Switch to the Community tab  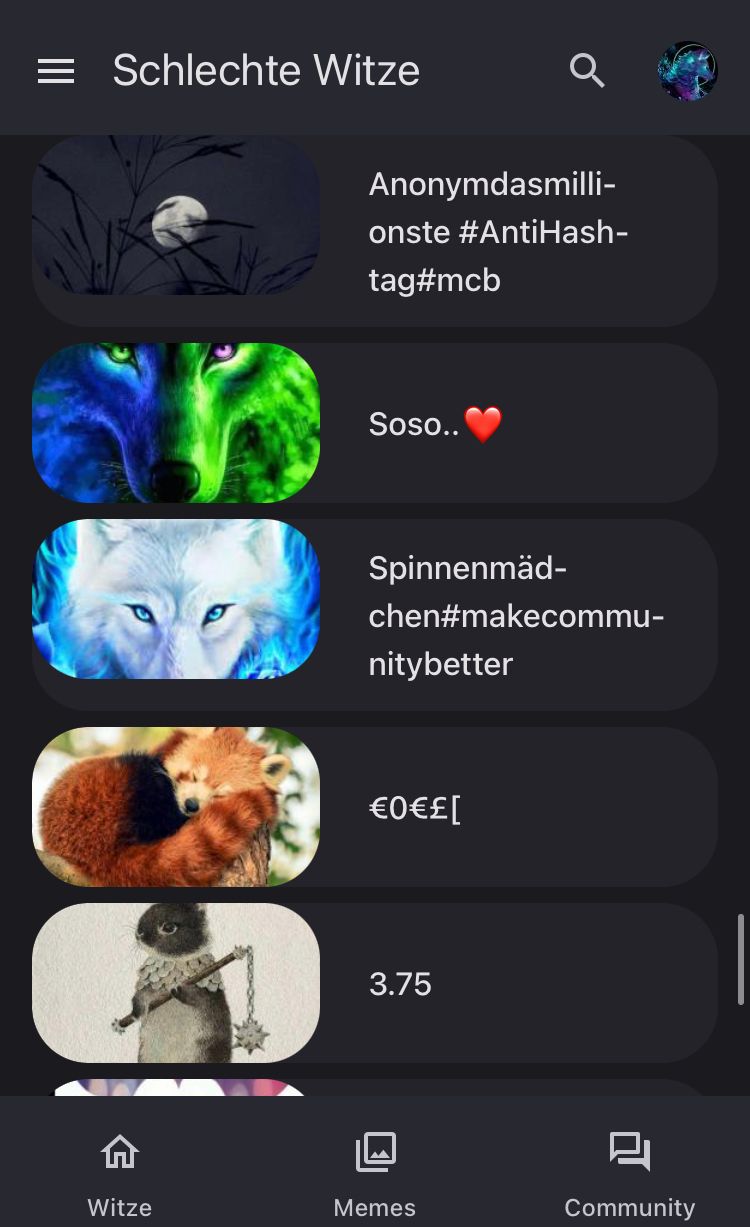click(x=629, y=1171)
